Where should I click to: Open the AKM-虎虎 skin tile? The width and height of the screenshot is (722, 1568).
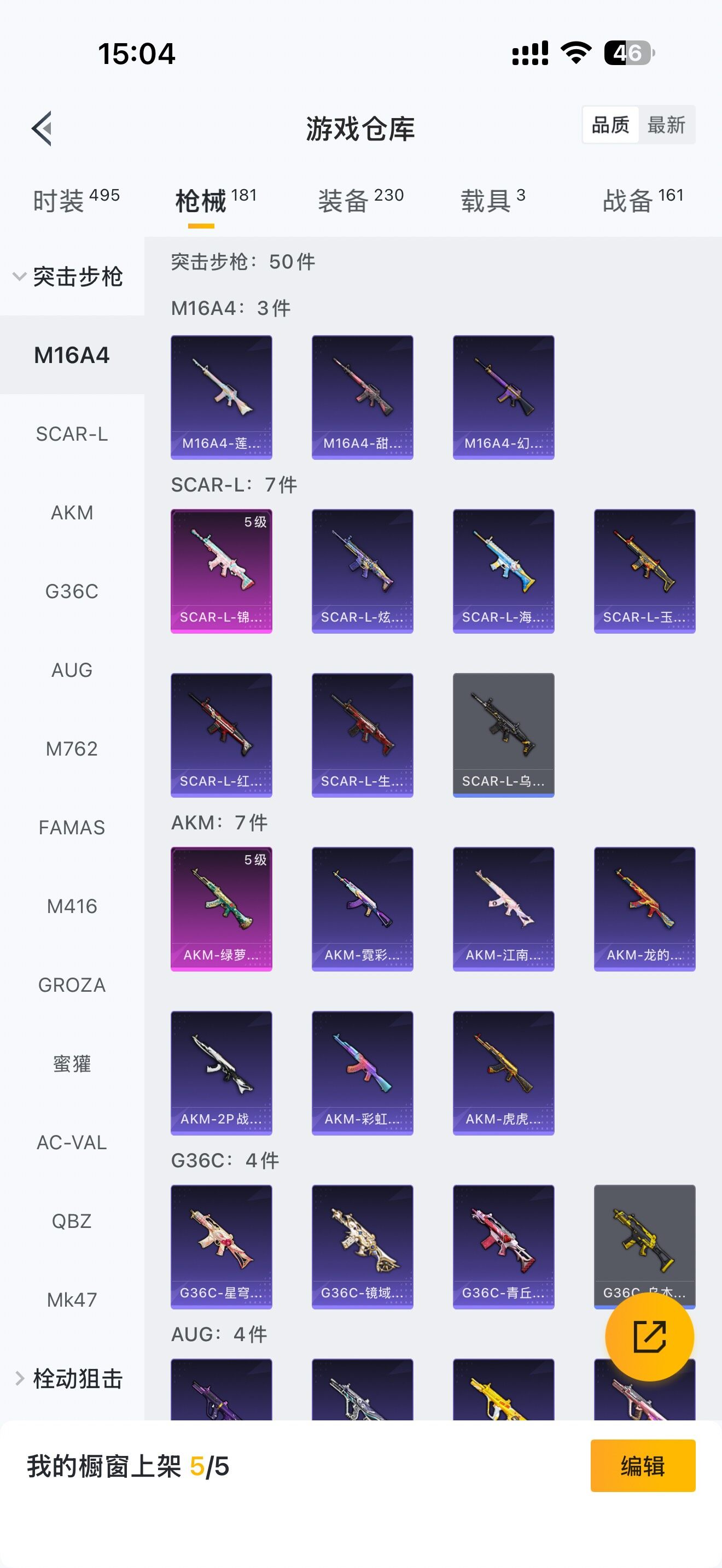click(503, 1073)
